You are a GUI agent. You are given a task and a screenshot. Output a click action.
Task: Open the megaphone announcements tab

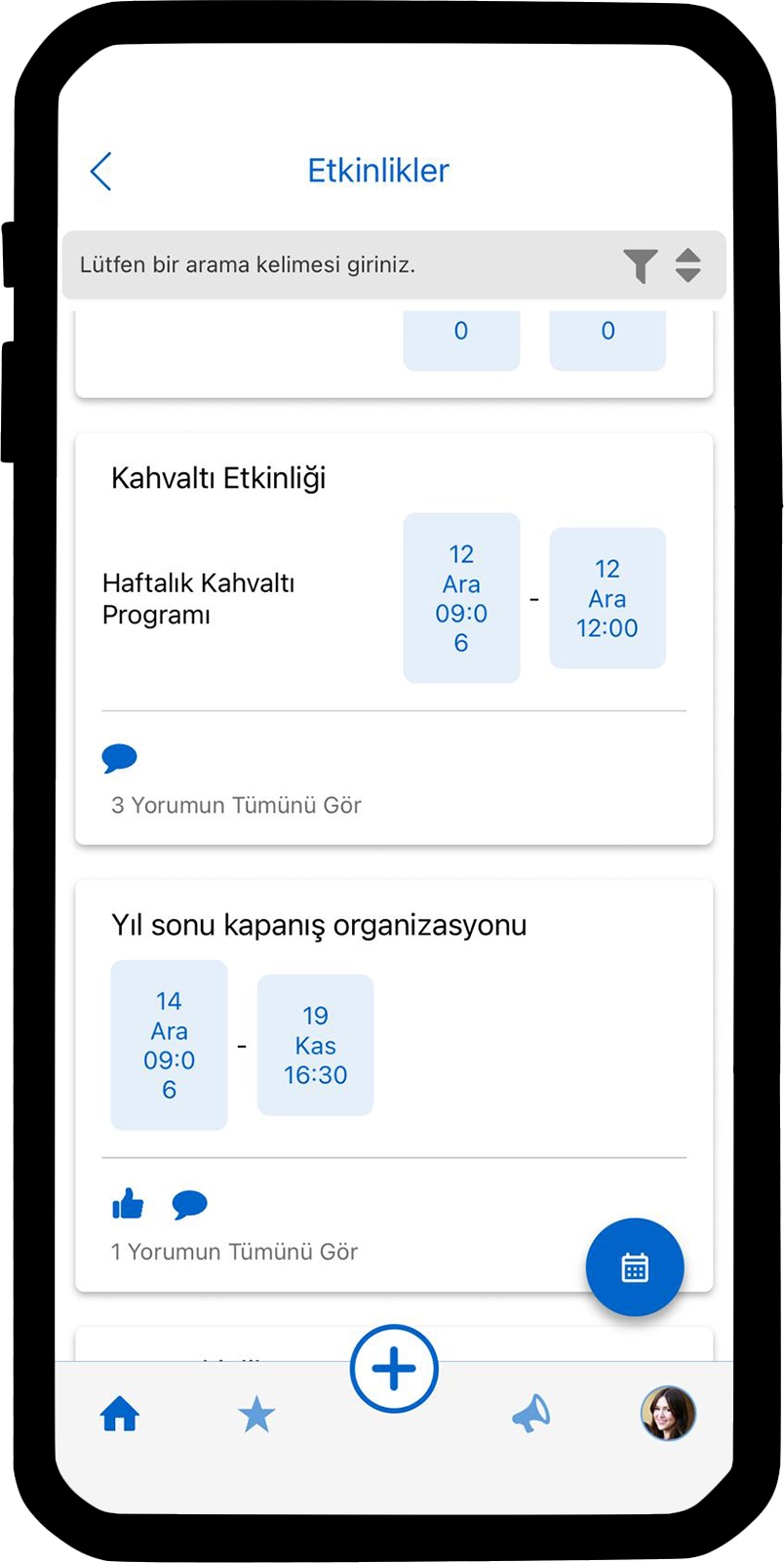coord(531,1414)
